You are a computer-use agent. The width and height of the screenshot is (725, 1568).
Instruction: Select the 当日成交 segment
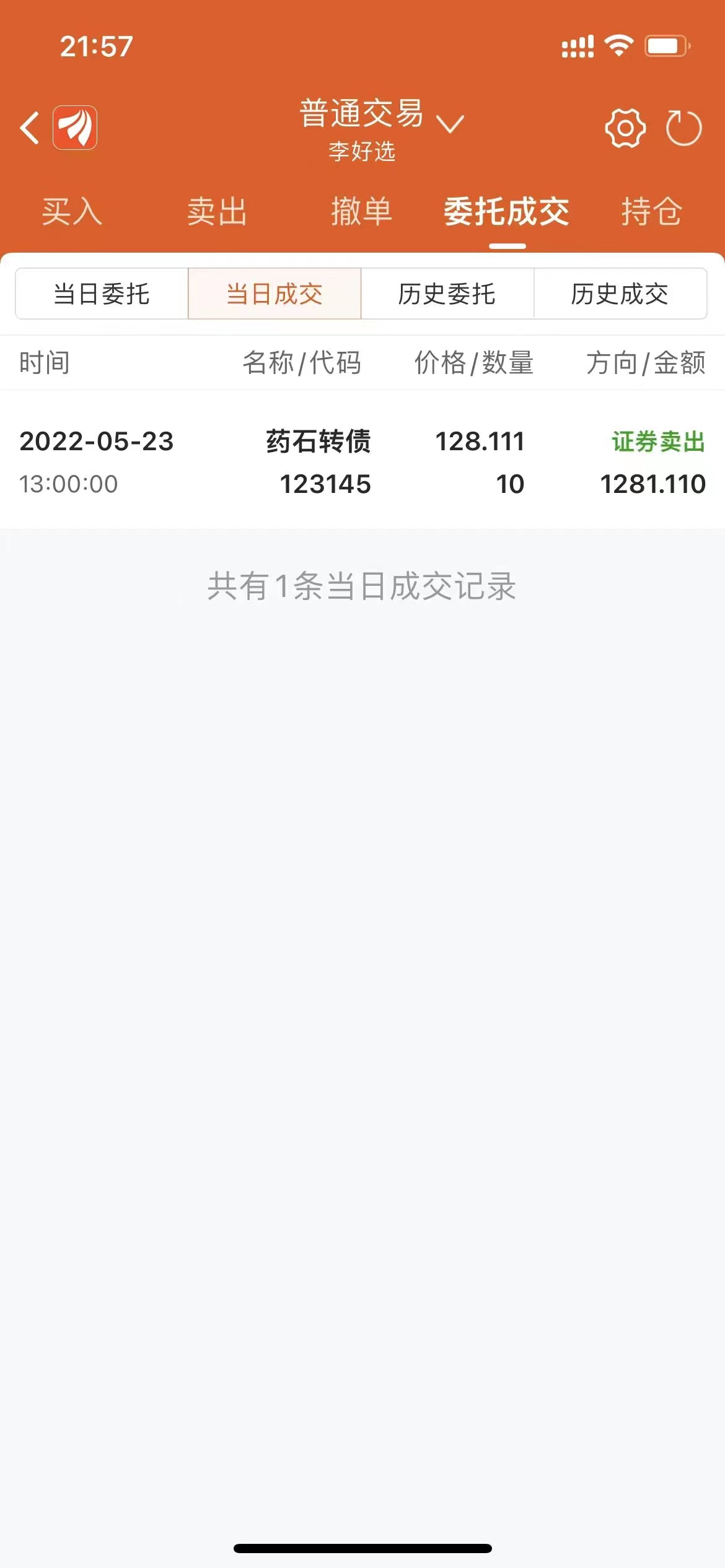(x=275, y=294)
